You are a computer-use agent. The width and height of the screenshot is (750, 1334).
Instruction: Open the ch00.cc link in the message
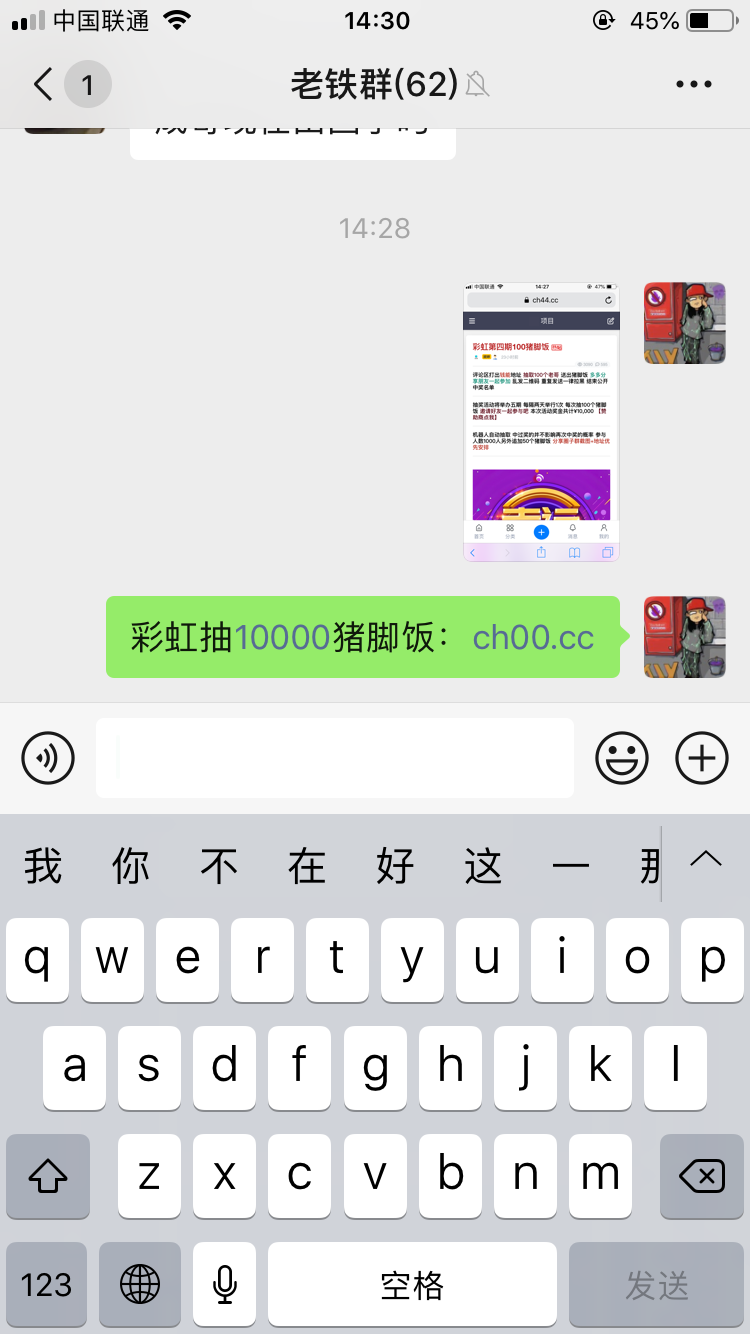coord(533,638)
